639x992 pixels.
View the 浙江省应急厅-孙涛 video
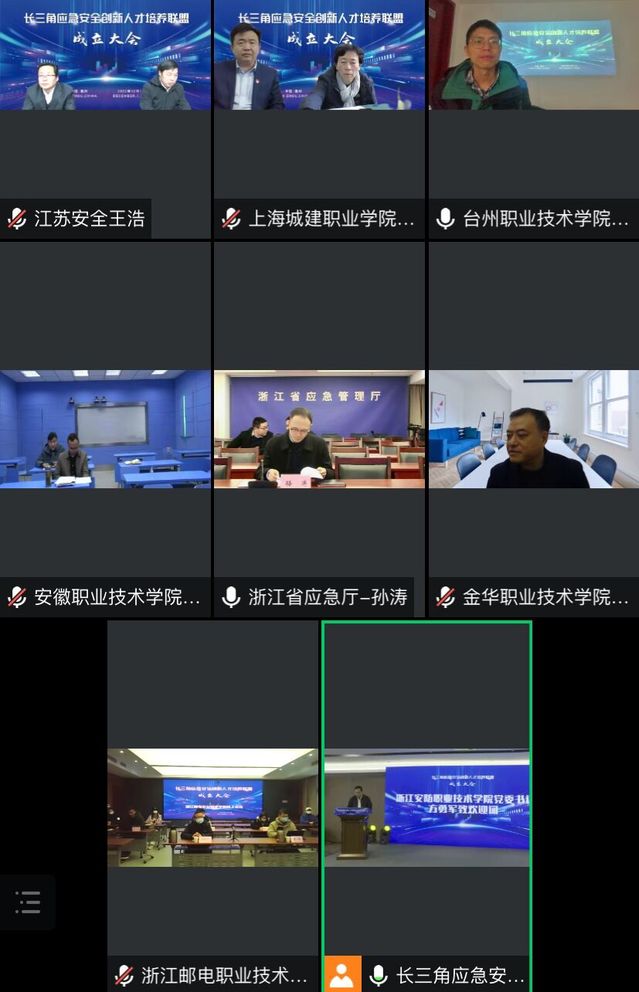[319, 430]
